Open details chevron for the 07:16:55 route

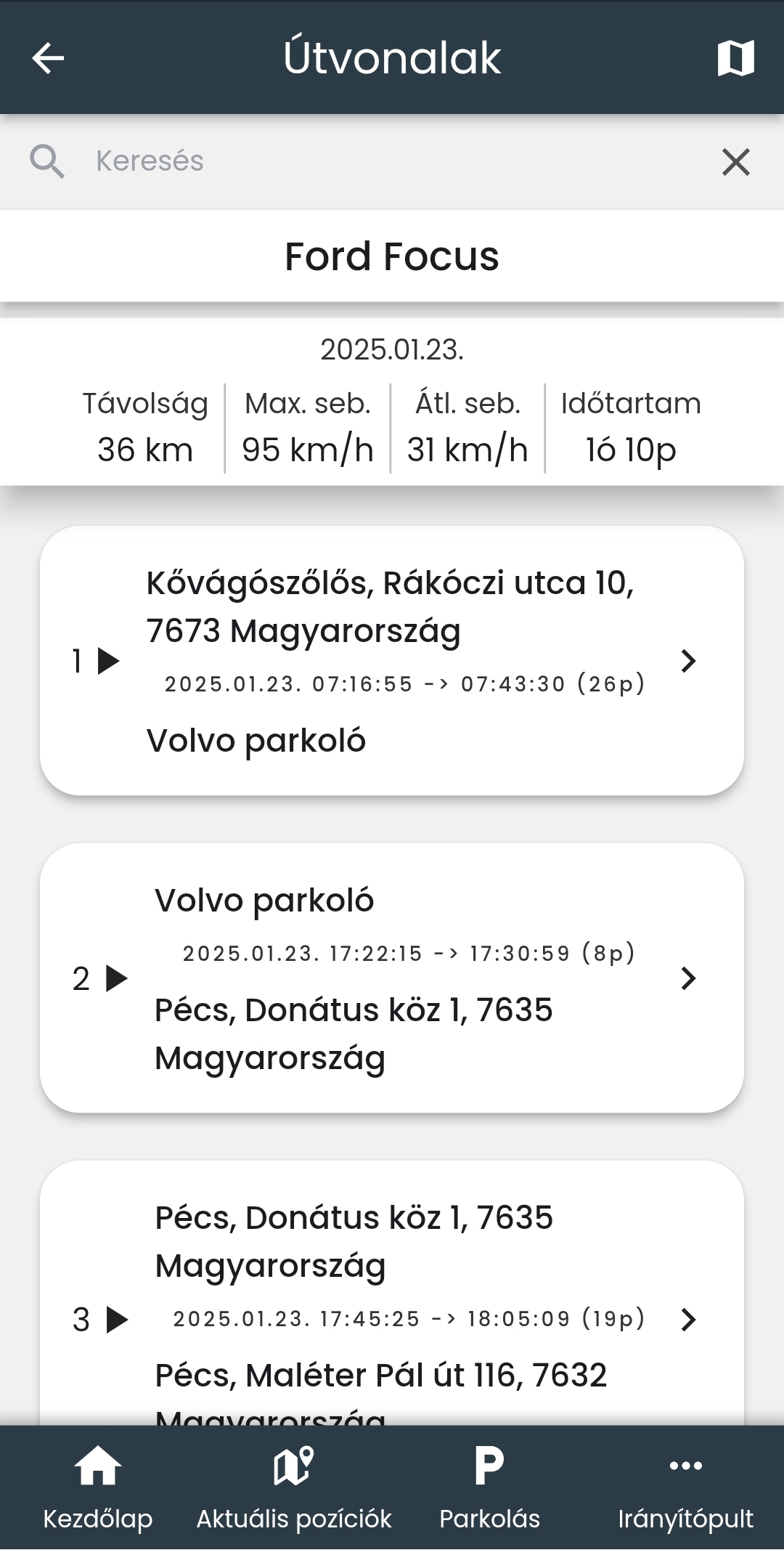pos(688,661)
